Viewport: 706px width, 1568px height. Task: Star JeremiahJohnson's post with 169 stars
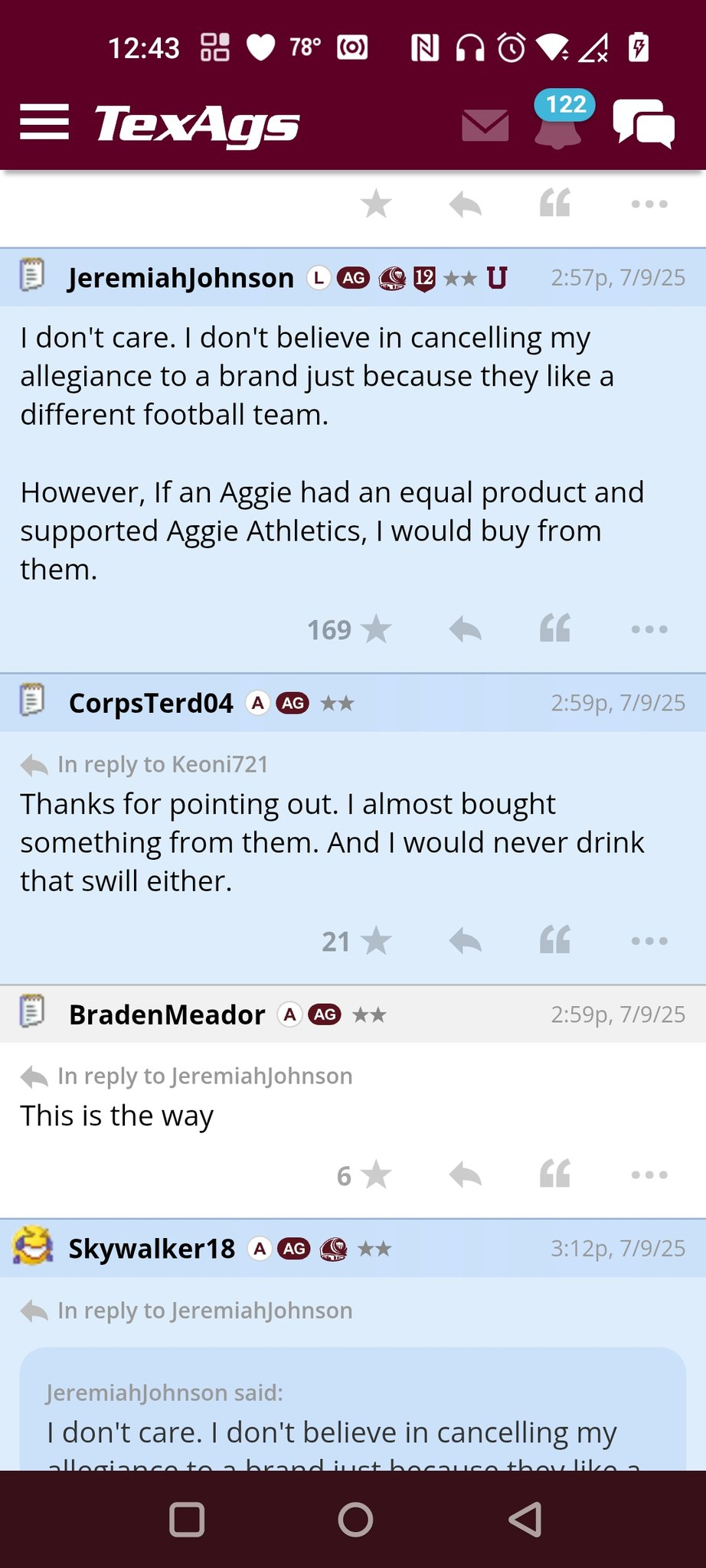pyautogui.click(x=376, y=629)
